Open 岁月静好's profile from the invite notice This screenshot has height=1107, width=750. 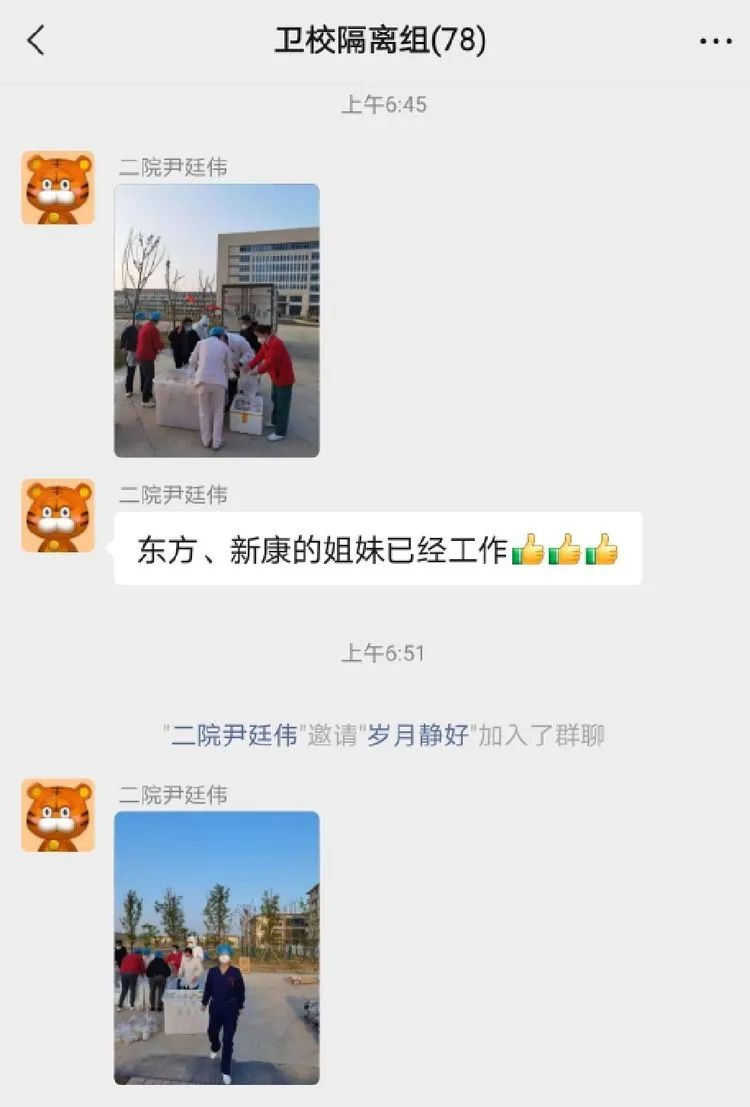418,736
